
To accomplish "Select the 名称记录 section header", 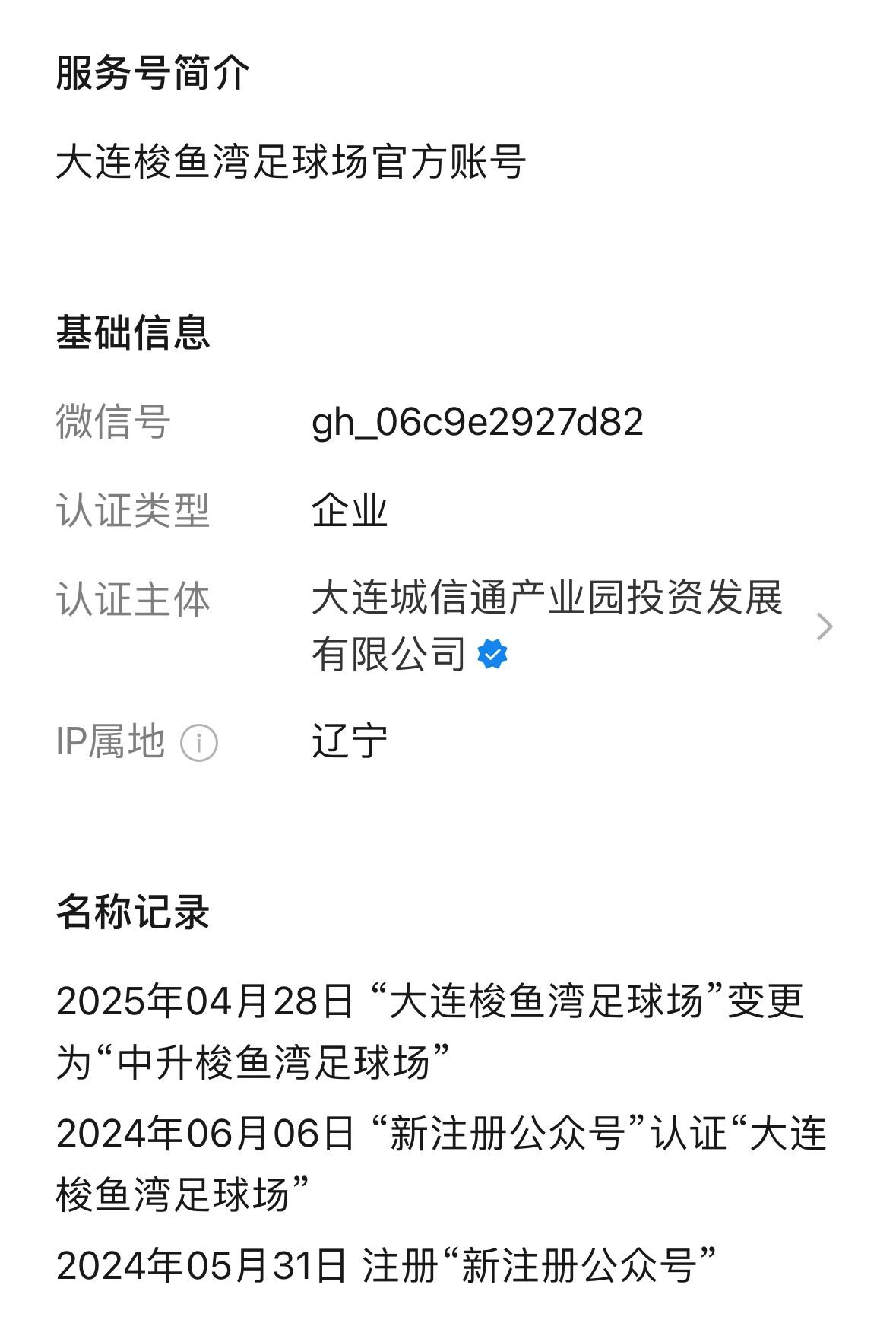I will 134,909.
